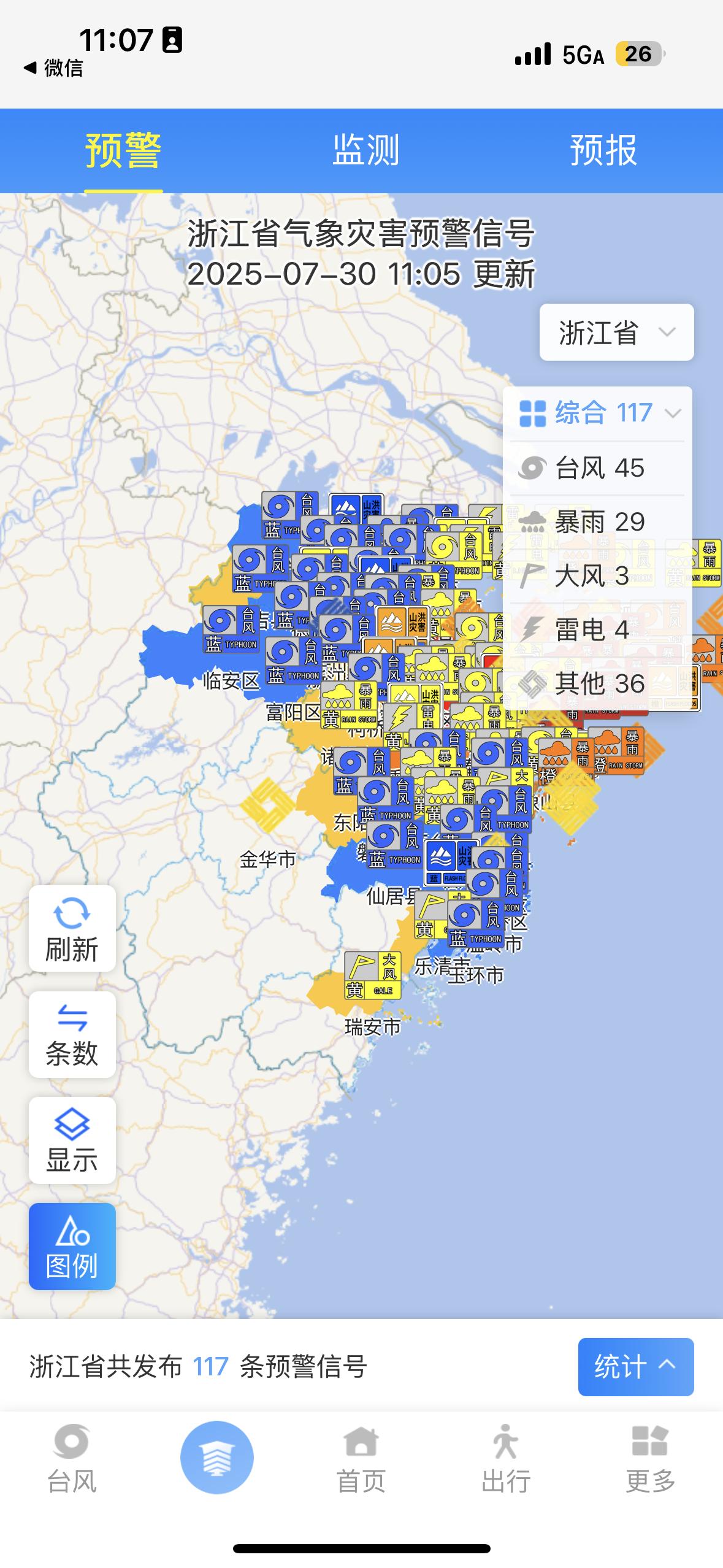Select the 预警 tab
This screenshot has width=723, height=1568.
[x=123, y=150]
